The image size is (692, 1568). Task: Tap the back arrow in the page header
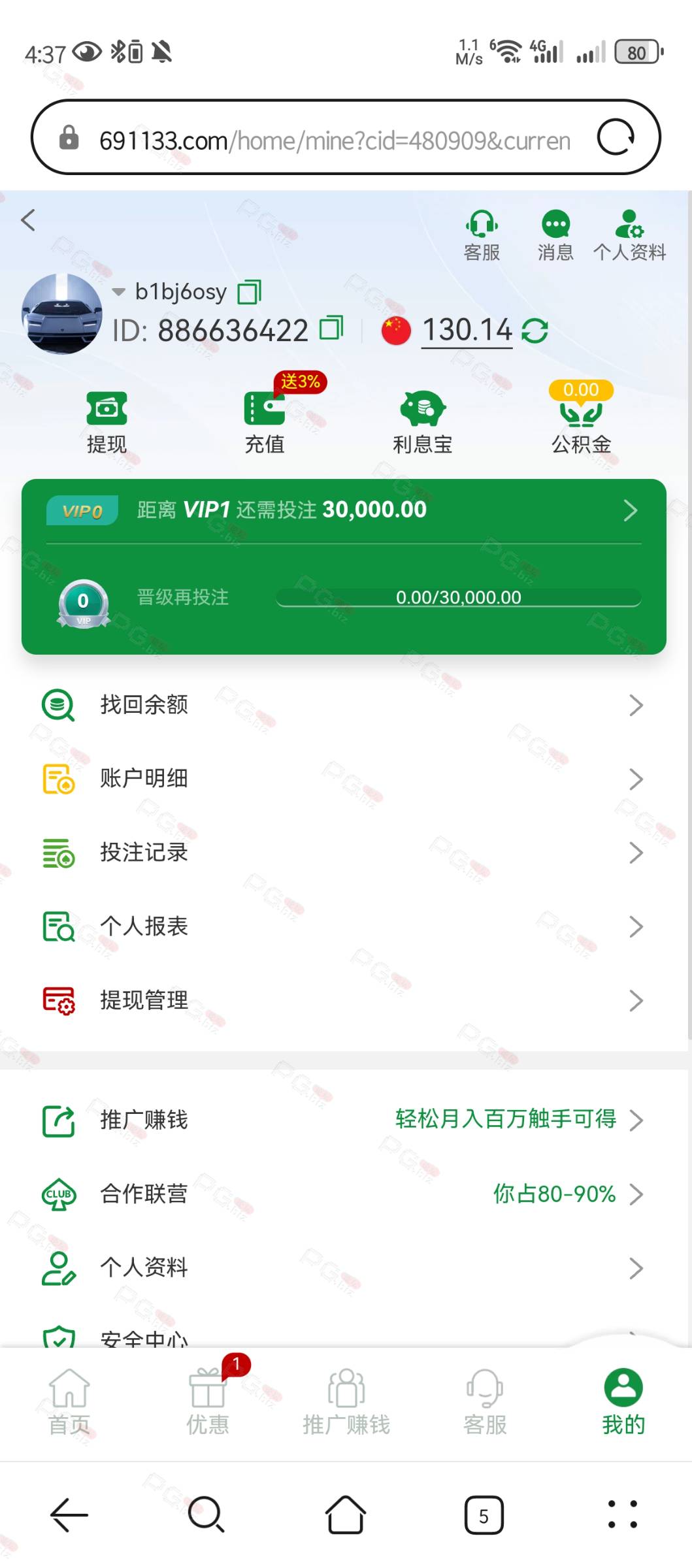pyautogui.click(x=28, y=220)
